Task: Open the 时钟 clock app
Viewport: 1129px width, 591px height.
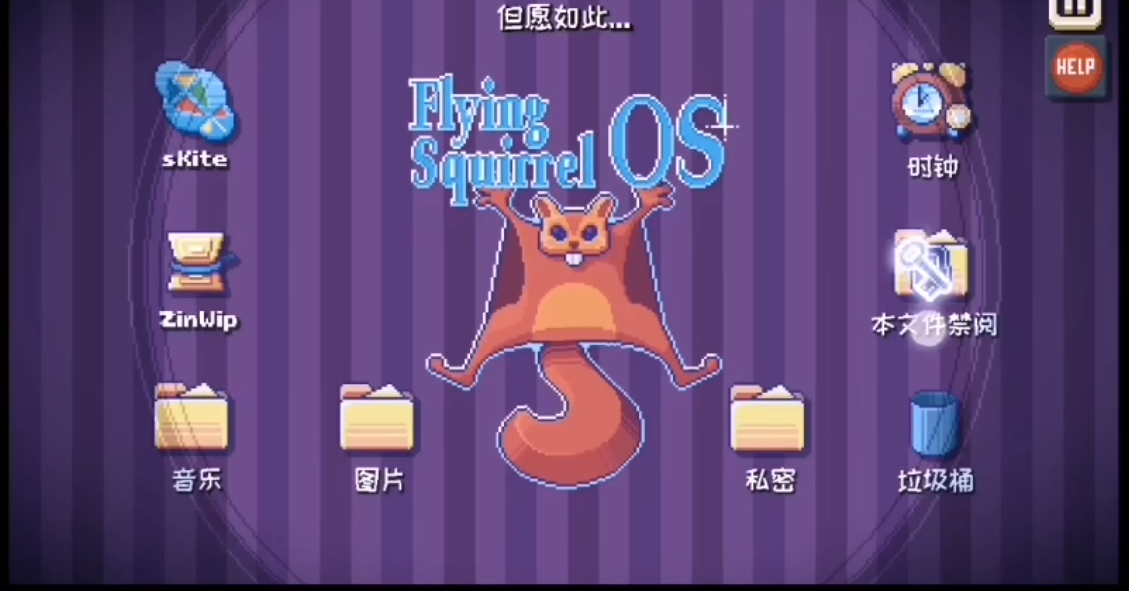Action: coord(931,101)
